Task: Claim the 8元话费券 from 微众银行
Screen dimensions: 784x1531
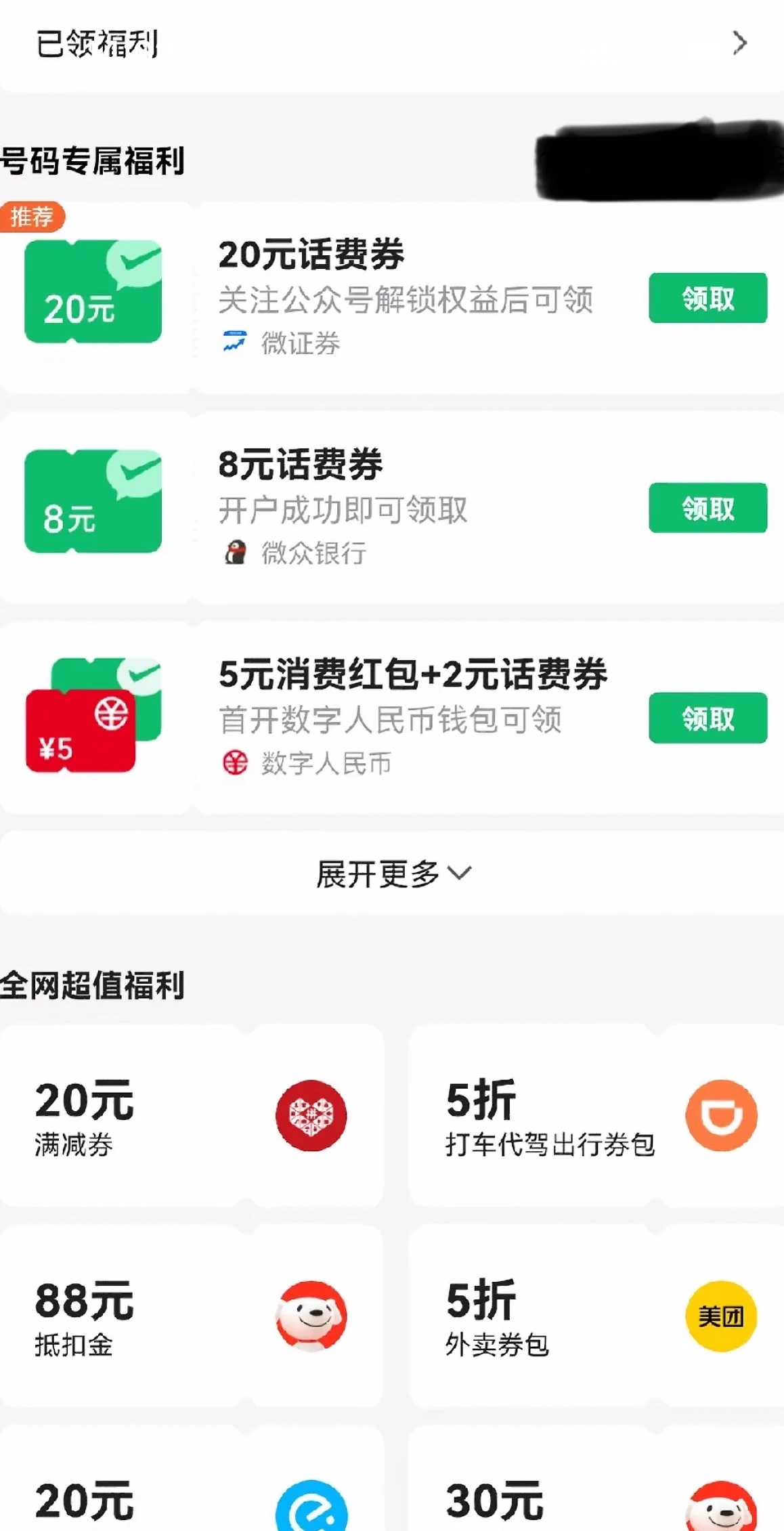Action: [x=707, y=508]
